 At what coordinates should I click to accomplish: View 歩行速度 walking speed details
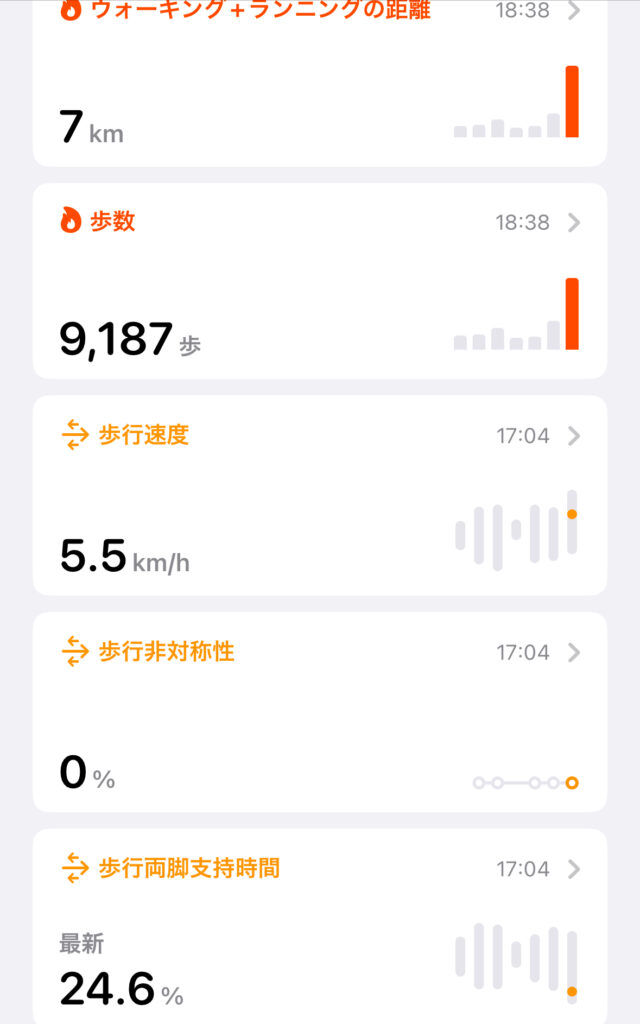pos(319,495)
